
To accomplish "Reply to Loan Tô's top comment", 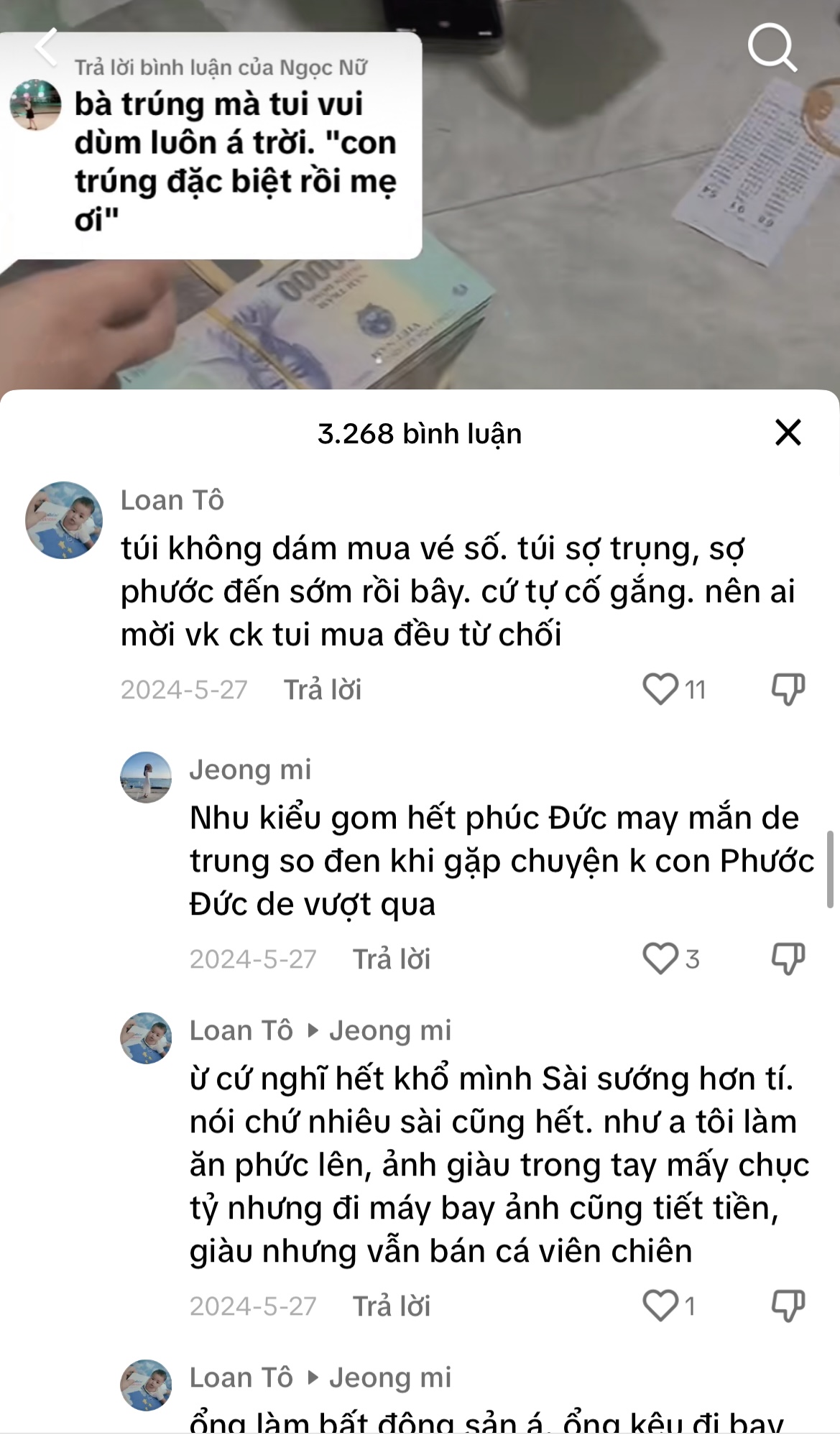I will click(x=322, y=690).
